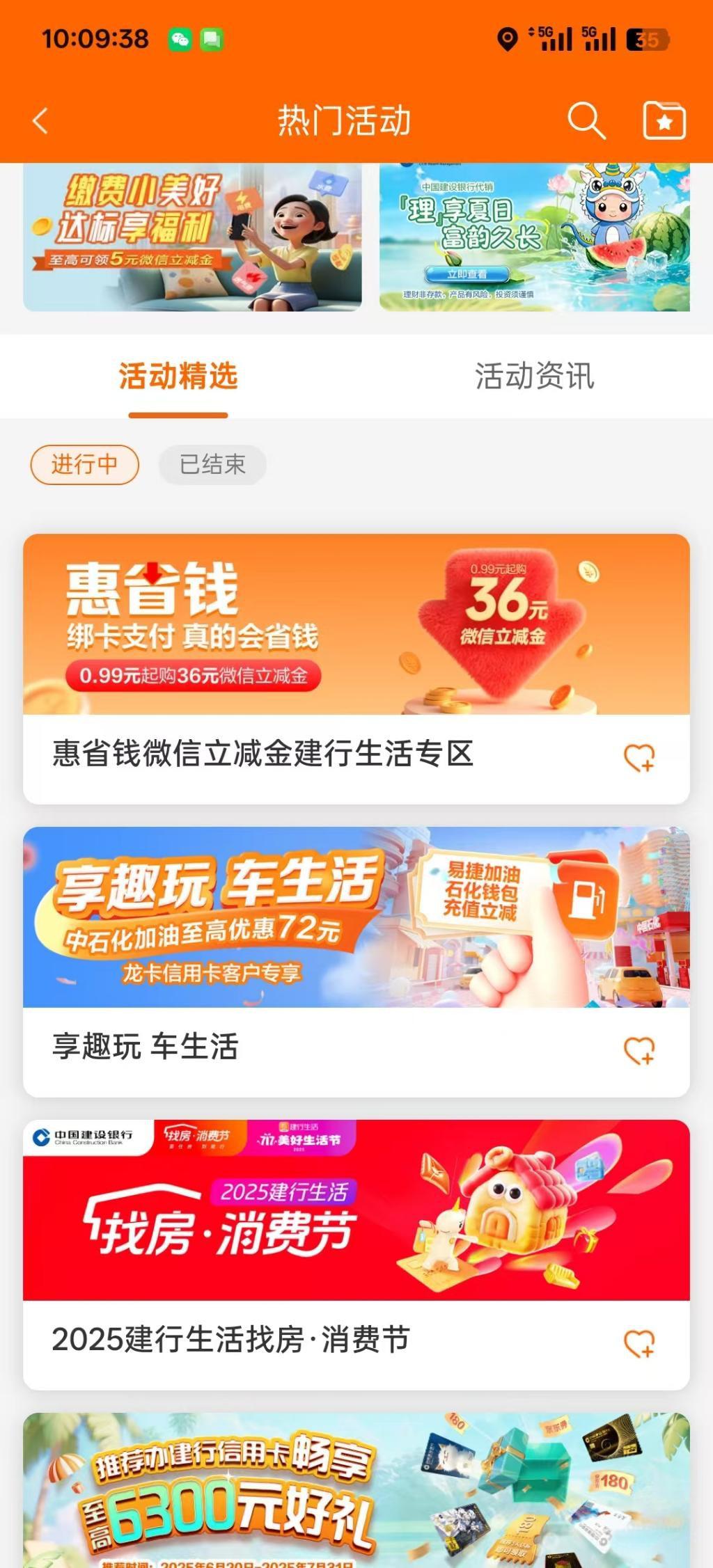Image resolution: width=713 pixels, height=1568 pixels.
Task: Favorite the 惠省钱微信立减金 activity
Action: click(x=638, y=757)
